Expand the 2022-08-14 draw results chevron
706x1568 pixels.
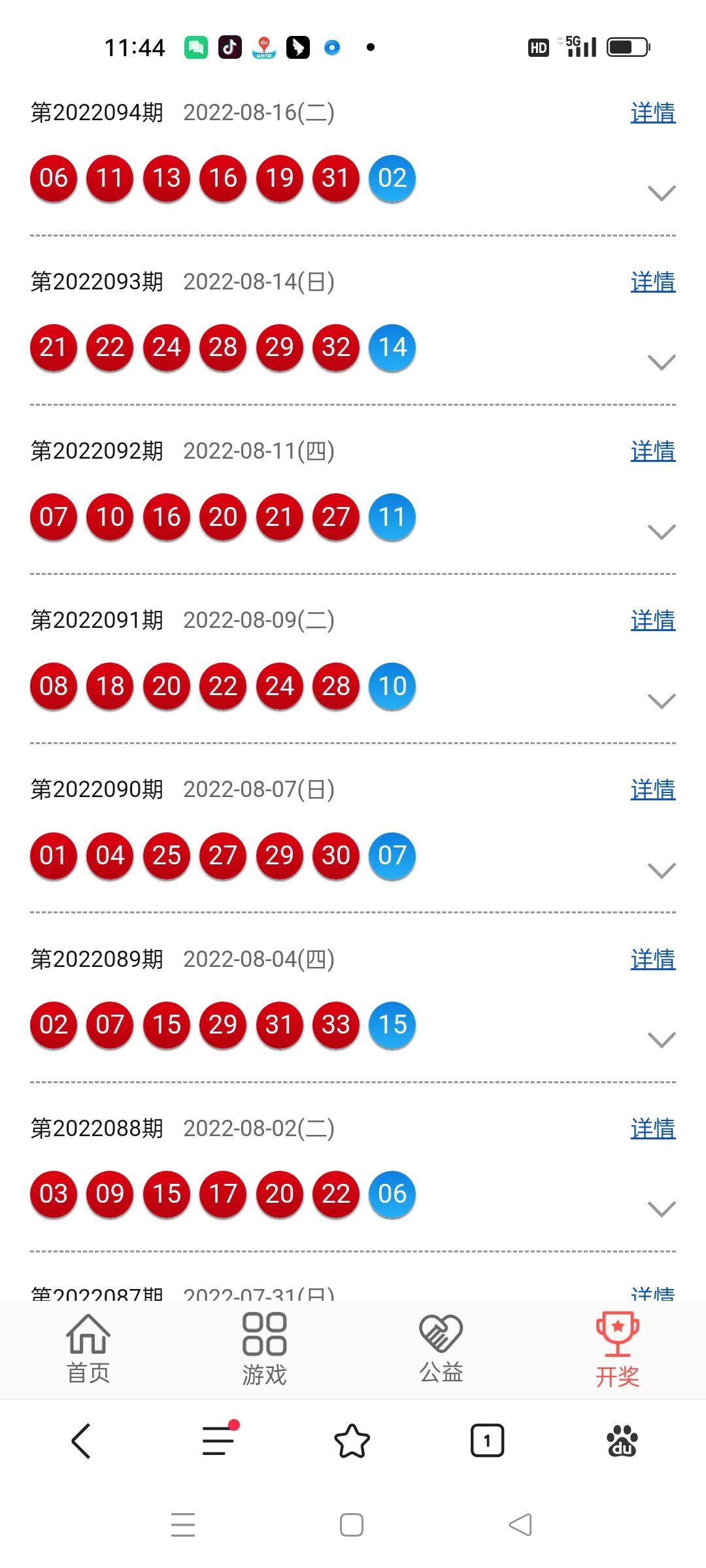661,363
